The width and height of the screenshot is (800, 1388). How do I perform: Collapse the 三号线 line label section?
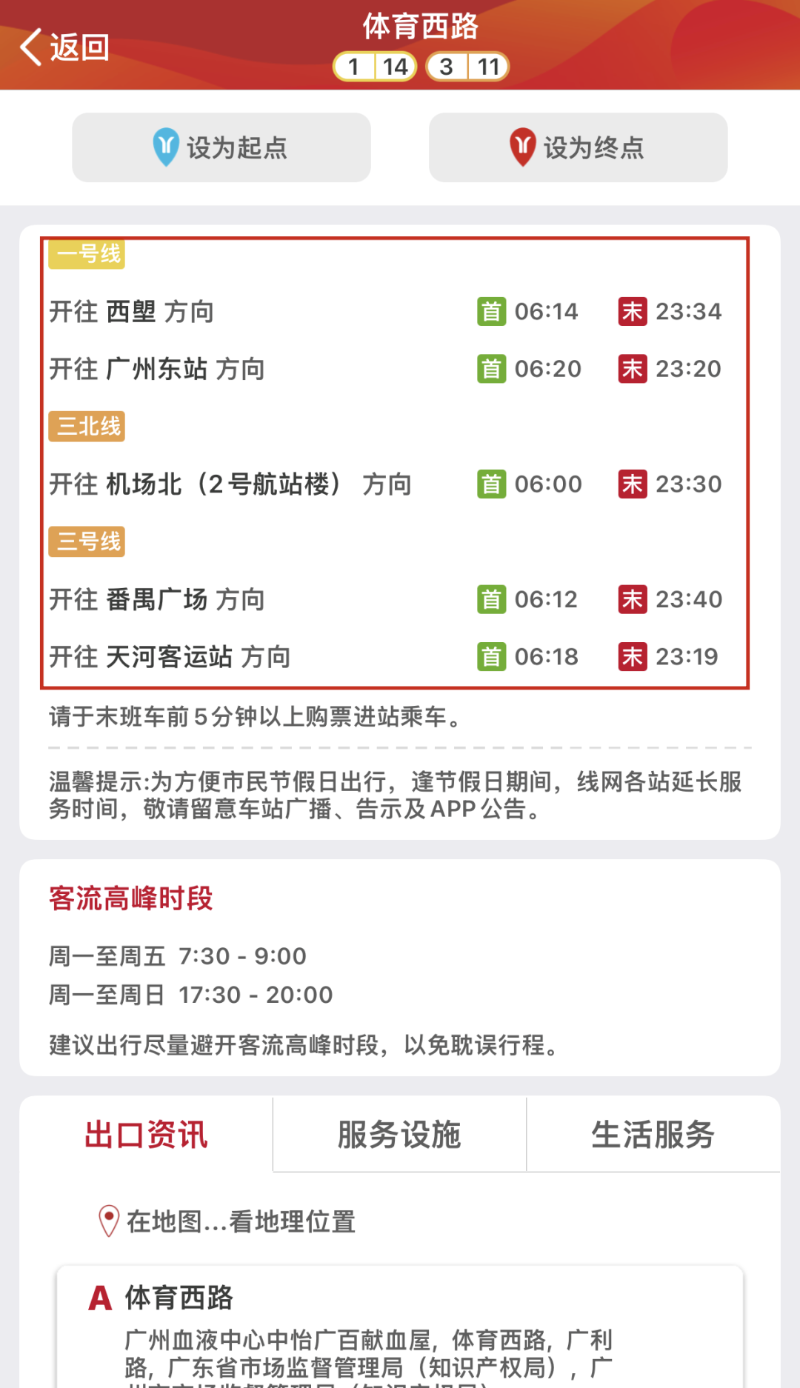coord(86,542)
